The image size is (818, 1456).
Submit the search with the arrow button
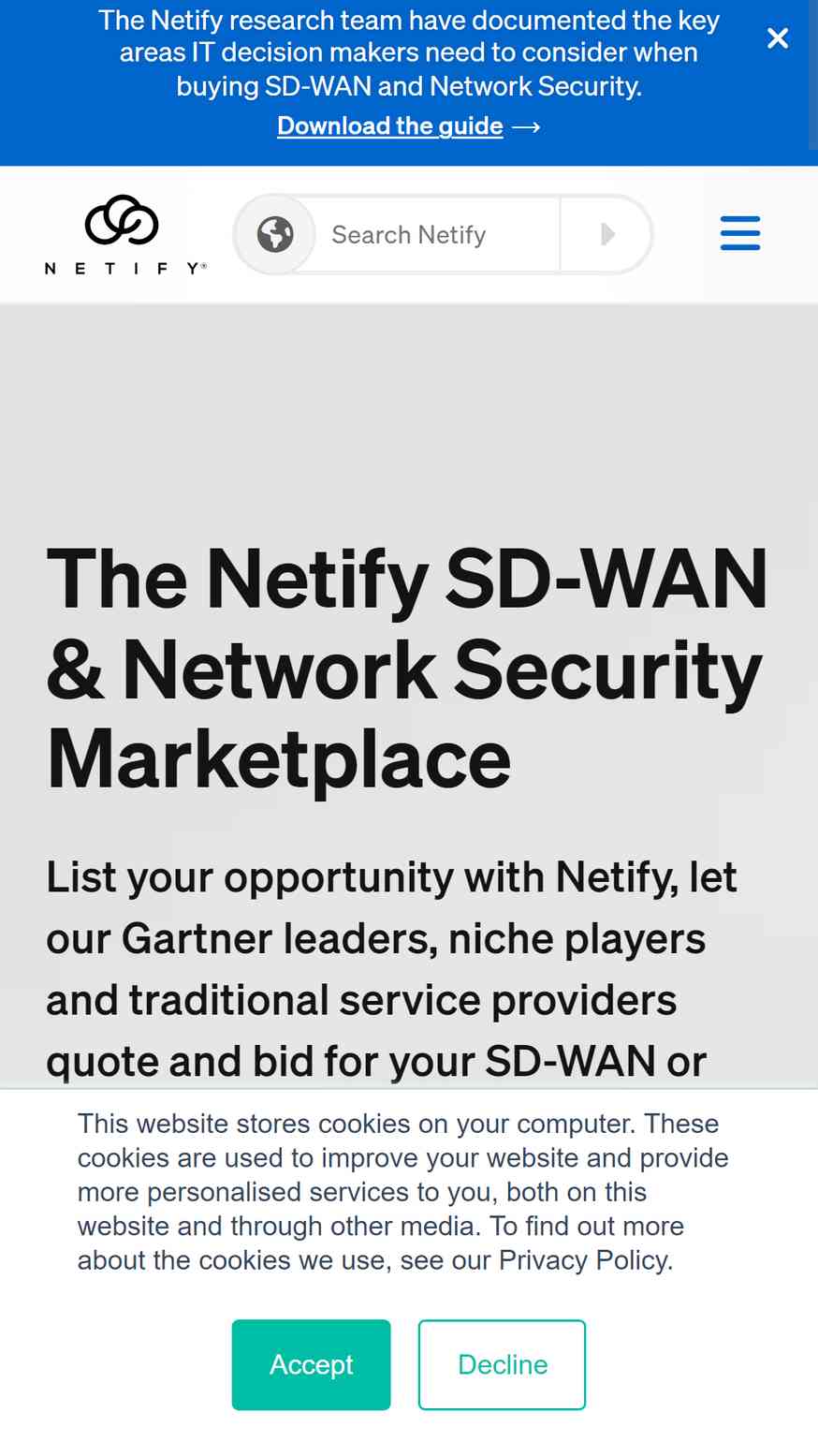(606, 234)
